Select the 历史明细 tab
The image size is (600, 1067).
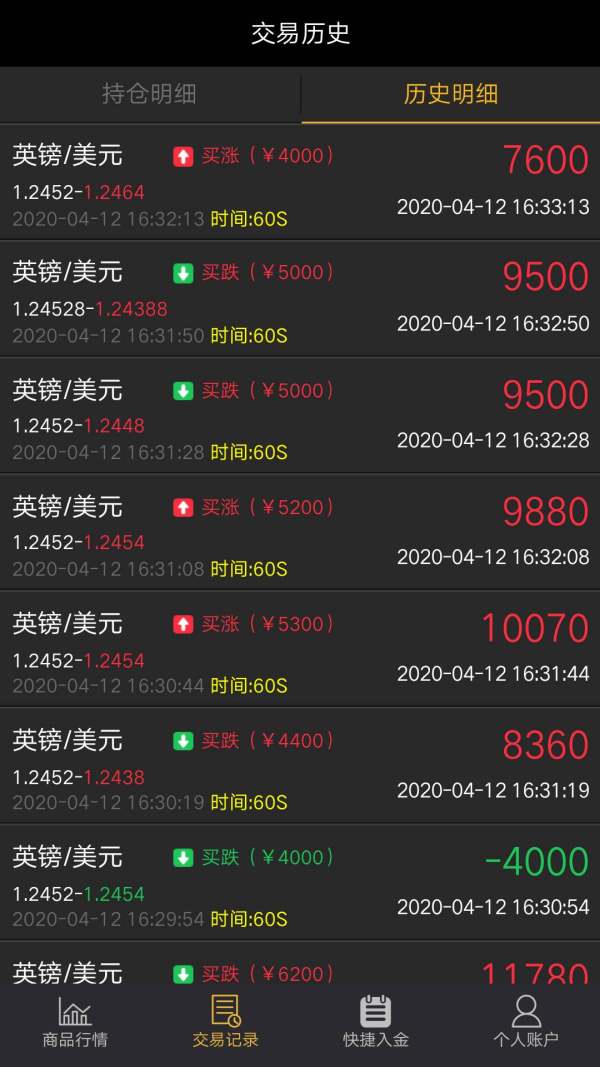click(450, 94)
